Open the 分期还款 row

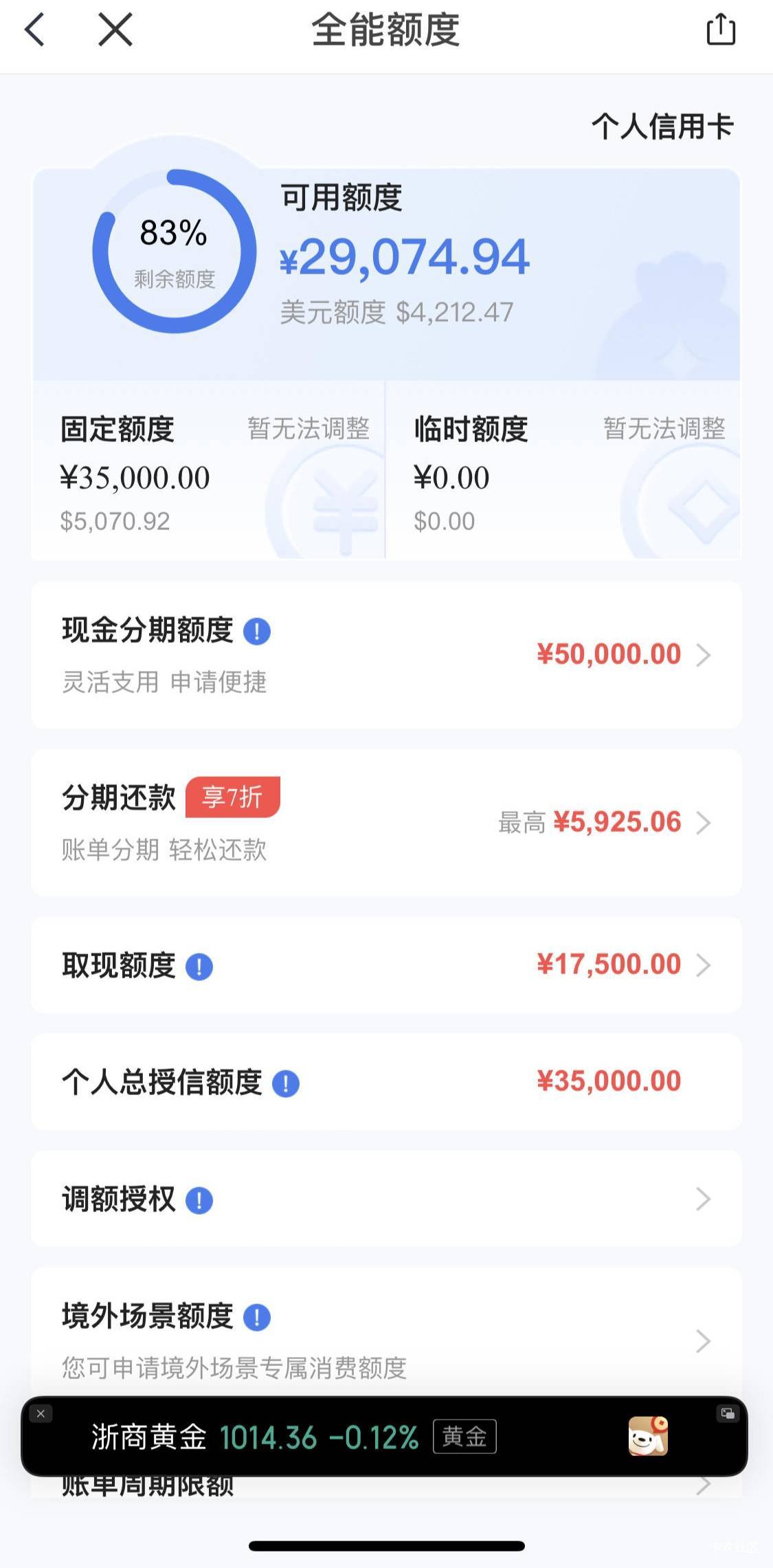386,823
